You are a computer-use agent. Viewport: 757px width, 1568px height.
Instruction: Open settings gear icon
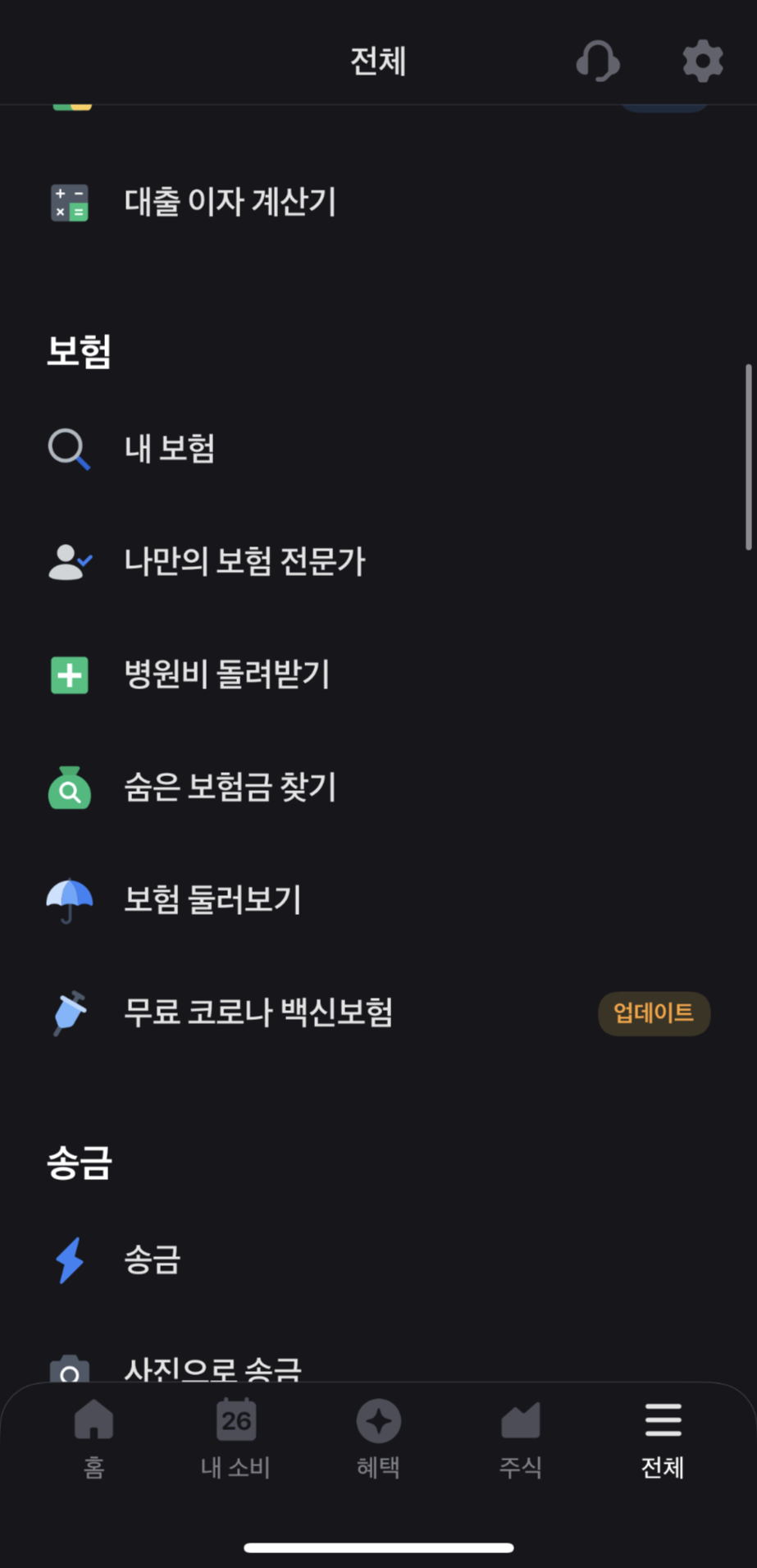tap(703, 62)
